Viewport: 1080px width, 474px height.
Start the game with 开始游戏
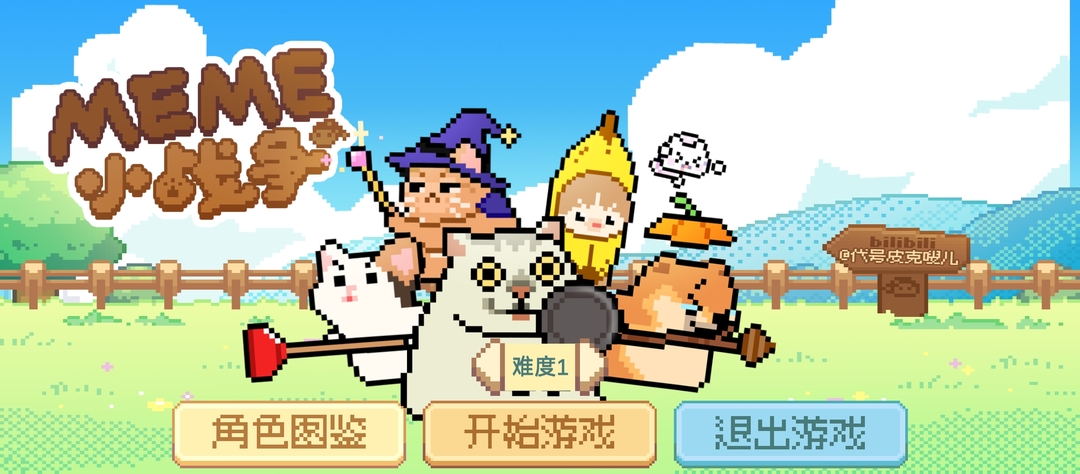(x=539, y=433)
